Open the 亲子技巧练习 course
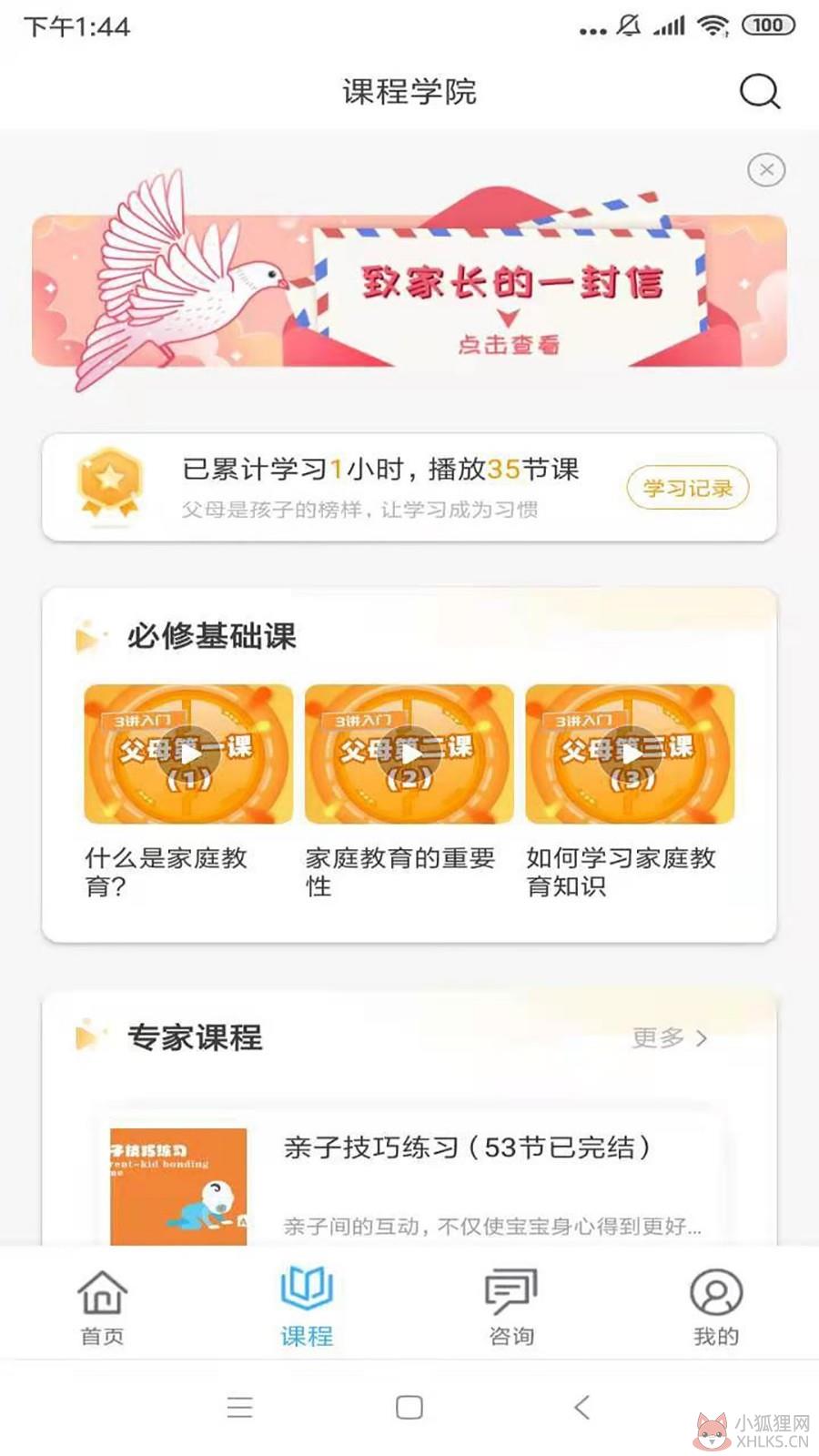 click(x=409, y=1183)
